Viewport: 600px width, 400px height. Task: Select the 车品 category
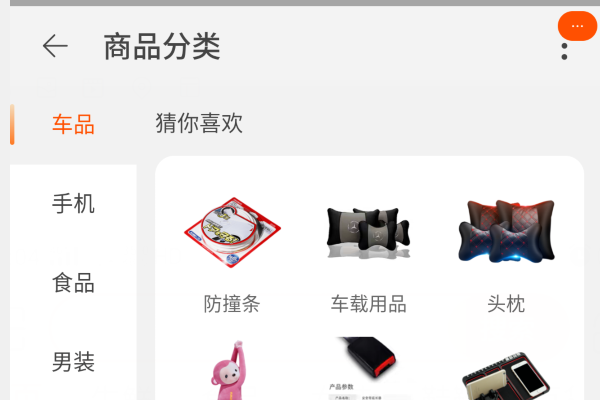[73, 125]
